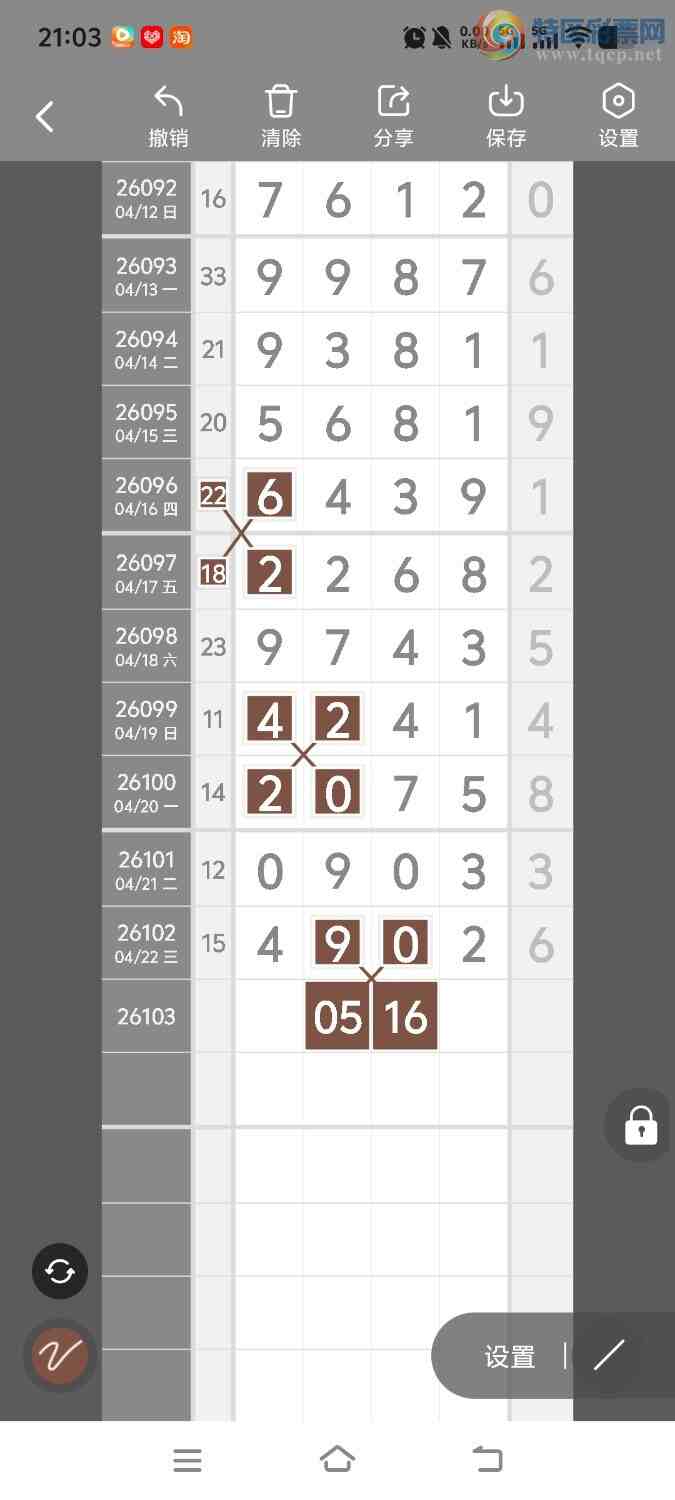675x1500 pixels.
Task: Save the chart with 保存
Action: pyautogui.click(x=506, y=116)
